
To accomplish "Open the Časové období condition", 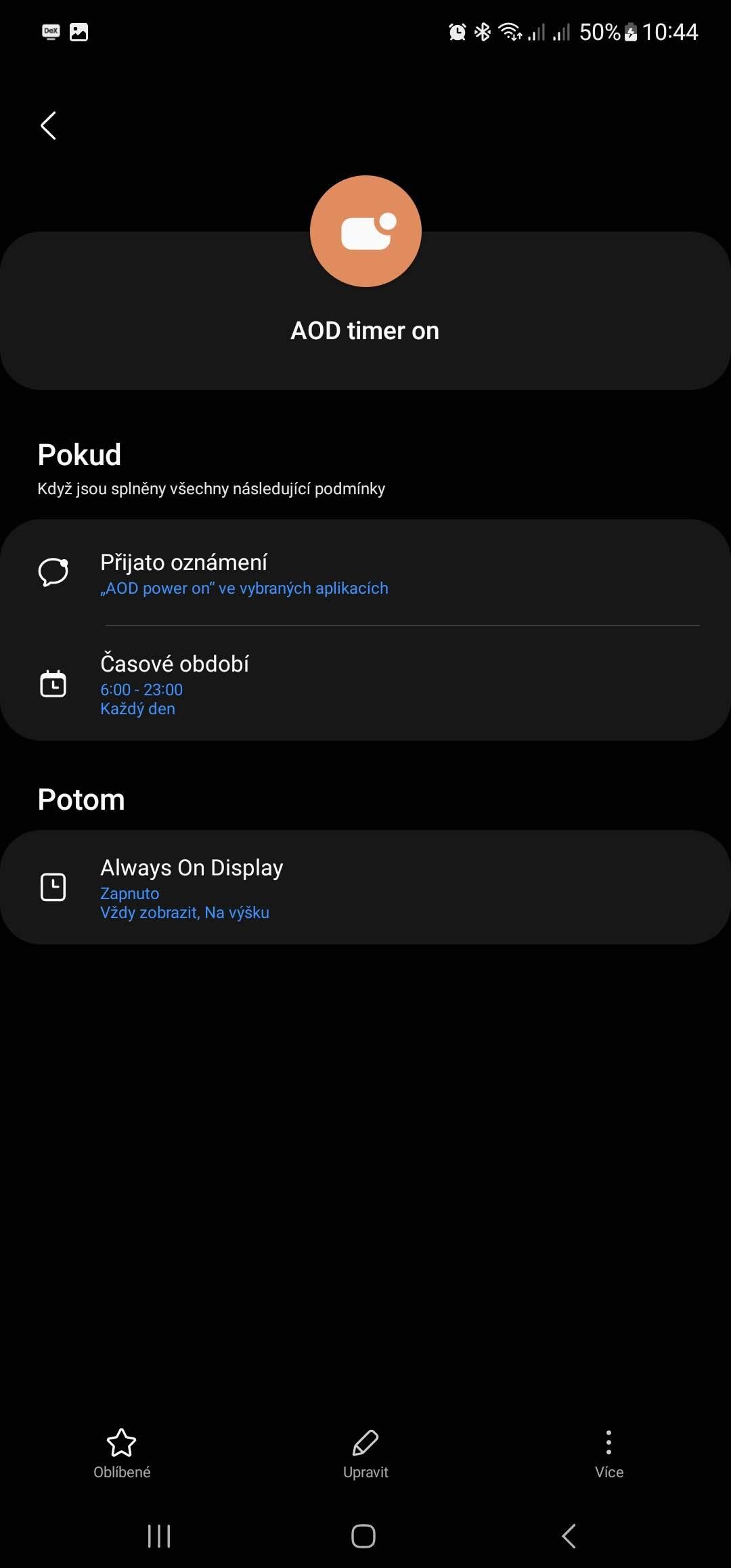I will (x=365, y=684).
